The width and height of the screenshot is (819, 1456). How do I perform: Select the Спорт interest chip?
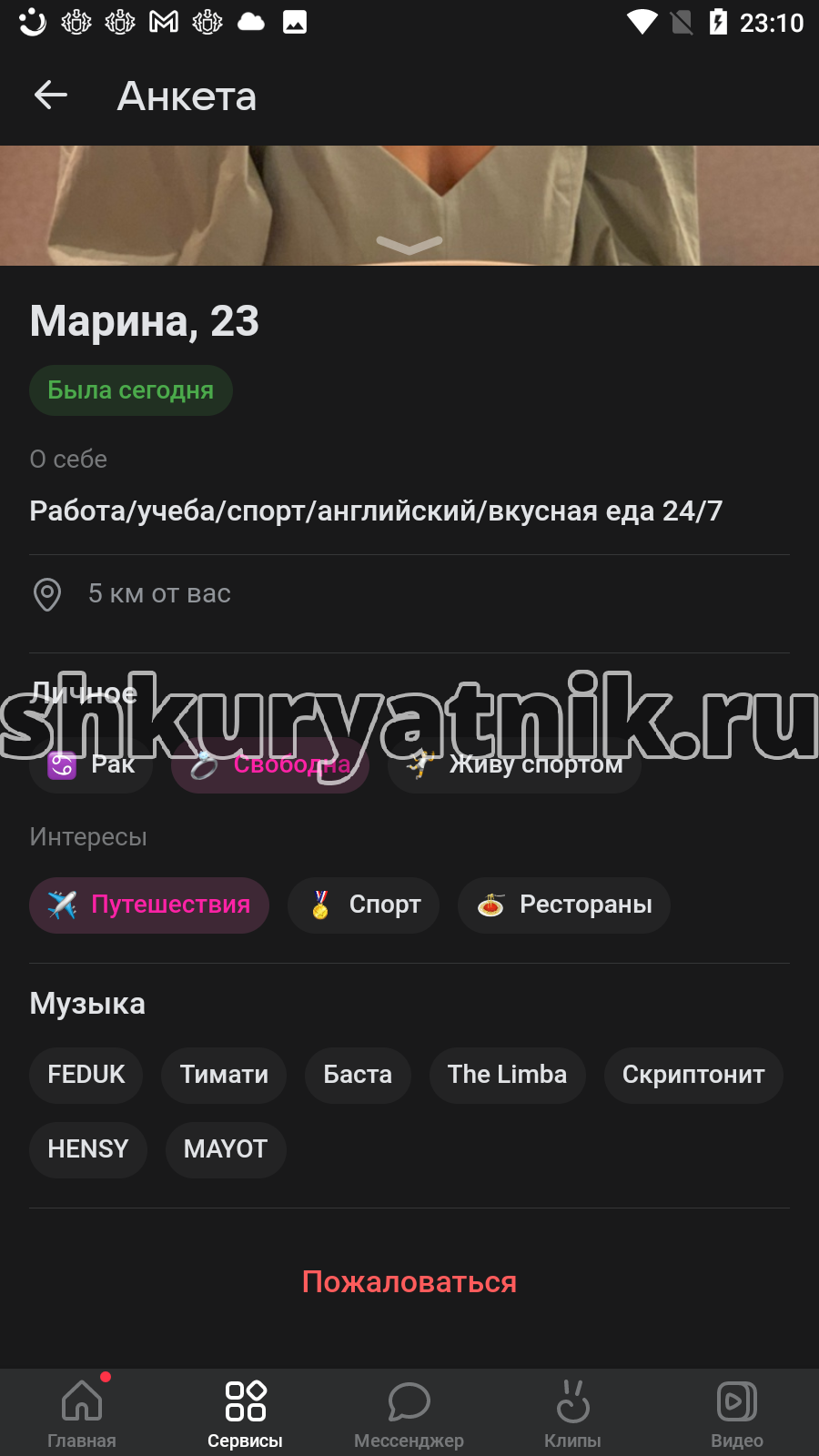(363, 905)
